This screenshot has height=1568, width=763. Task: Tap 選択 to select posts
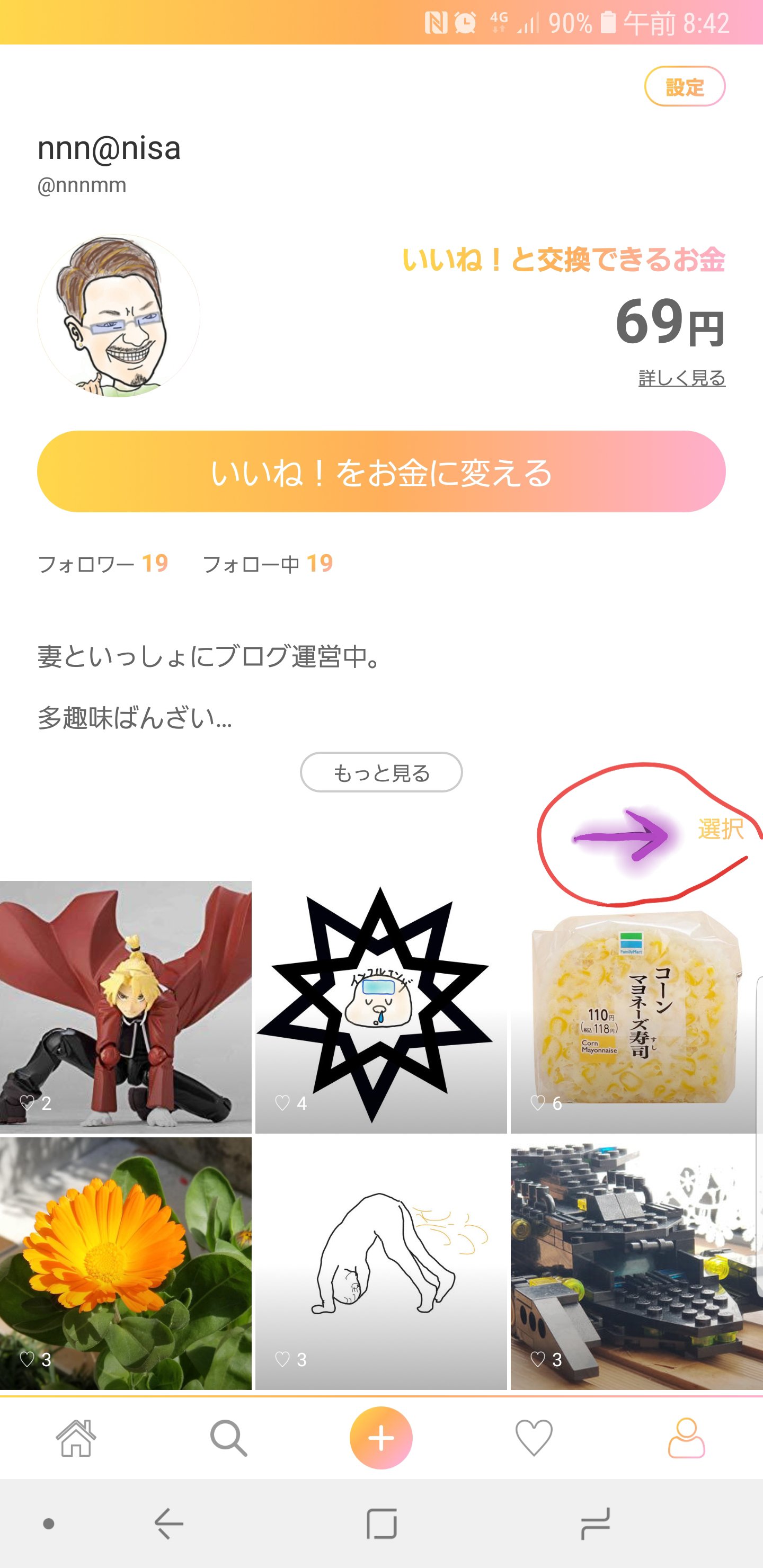721,829
